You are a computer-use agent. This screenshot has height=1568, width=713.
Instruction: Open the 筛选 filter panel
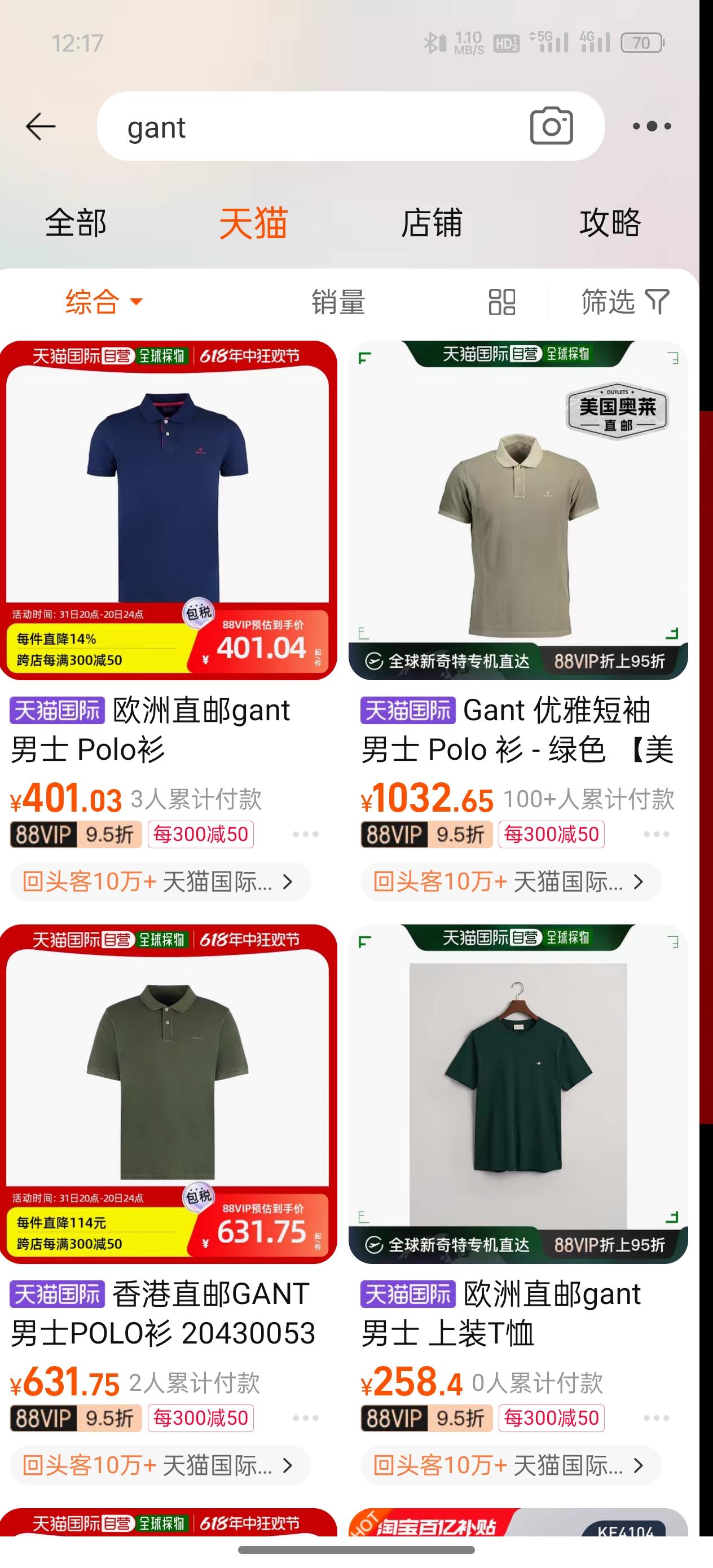click(624, 302)
